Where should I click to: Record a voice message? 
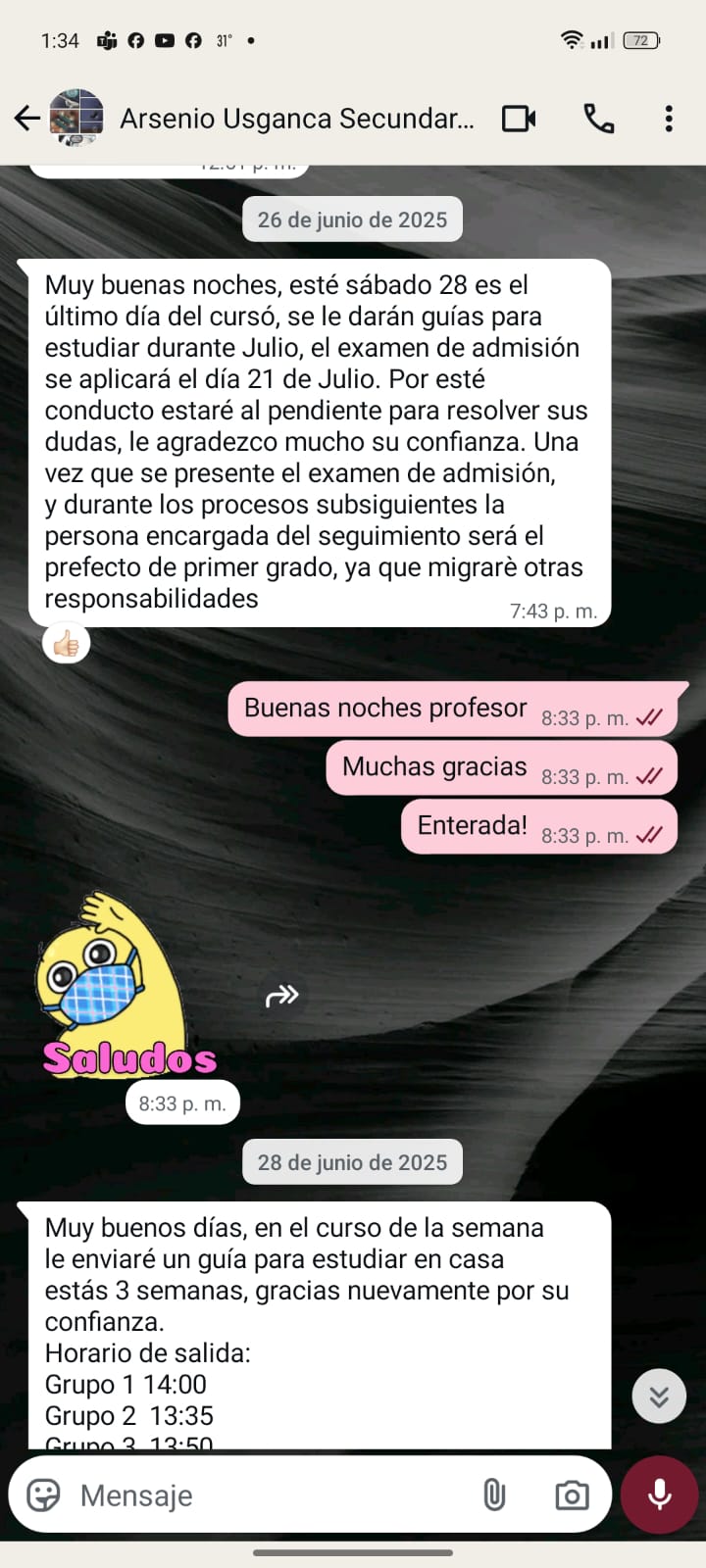point(660,1494)
